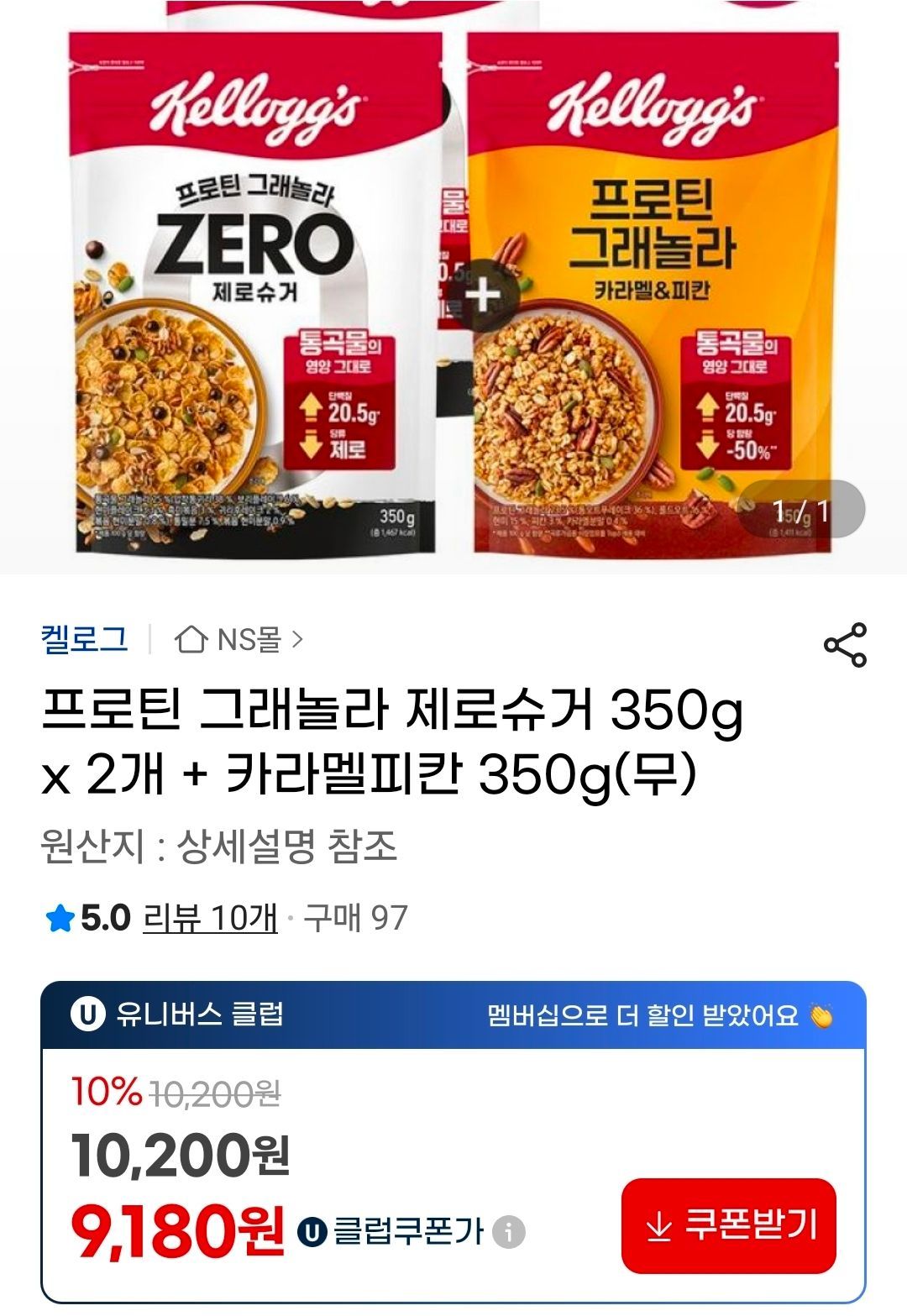Tap the 쿠폰받기 button
907x1316 pixels.
(x=729, y=1225)
